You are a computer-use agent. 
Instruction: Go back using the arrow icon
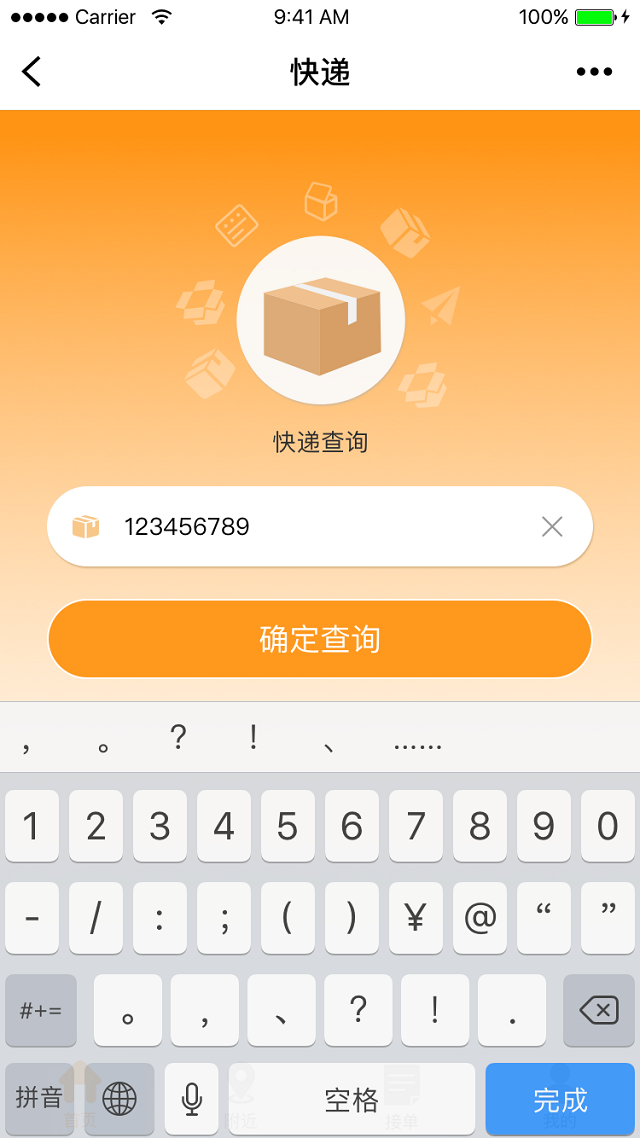pyautogui.click(x=31, y=72)
